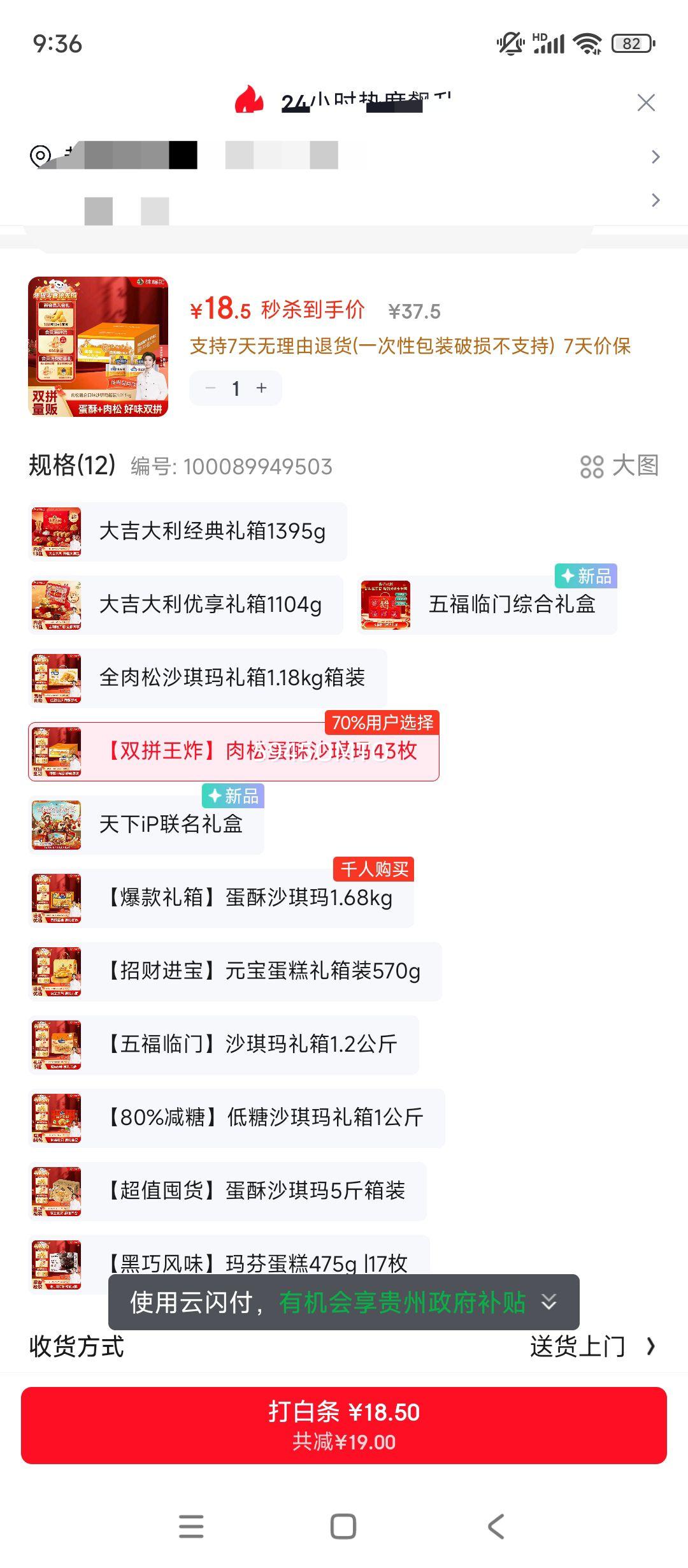Click the location pin icon near the address
The height and width of the screenshot is (1568, 688).
tap(39, 154)
